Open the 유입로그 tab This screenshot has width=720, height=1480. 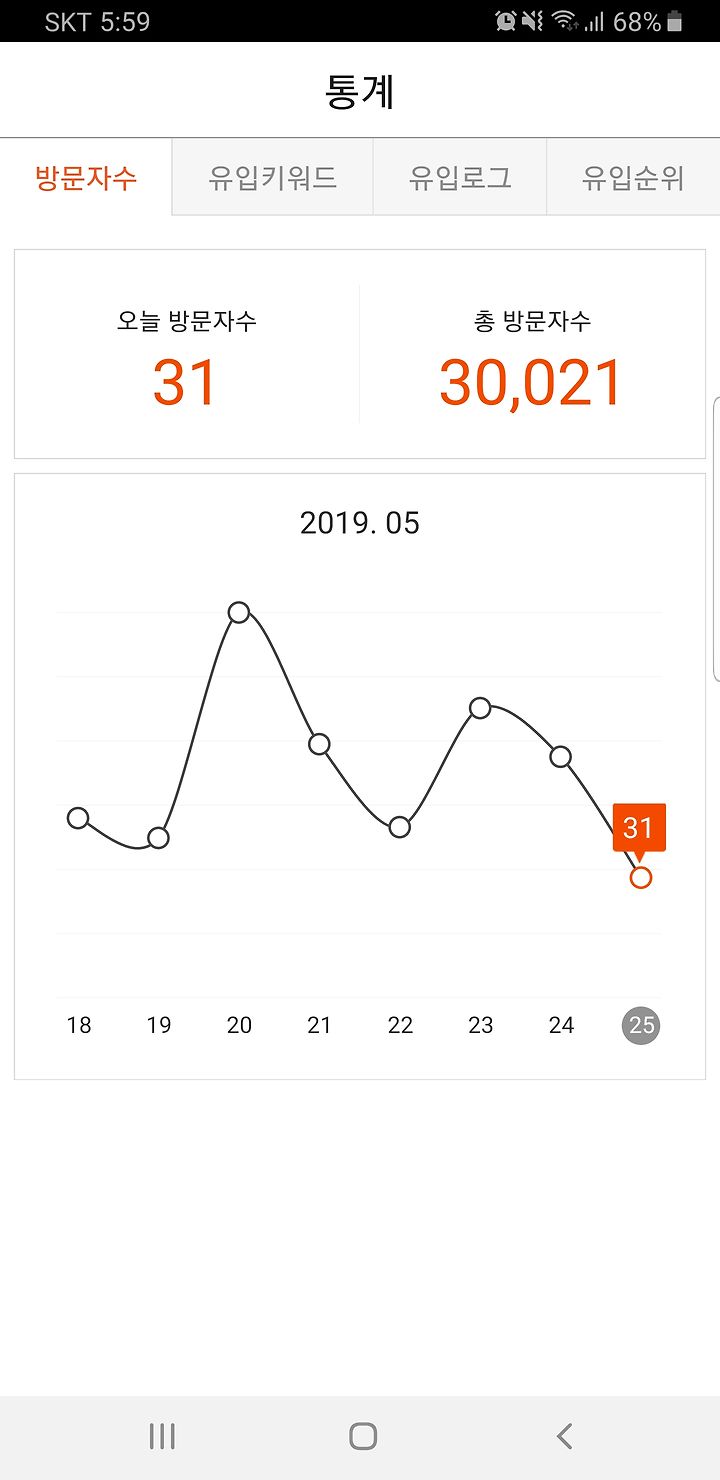pyautogui.click(x=460, y=178)
